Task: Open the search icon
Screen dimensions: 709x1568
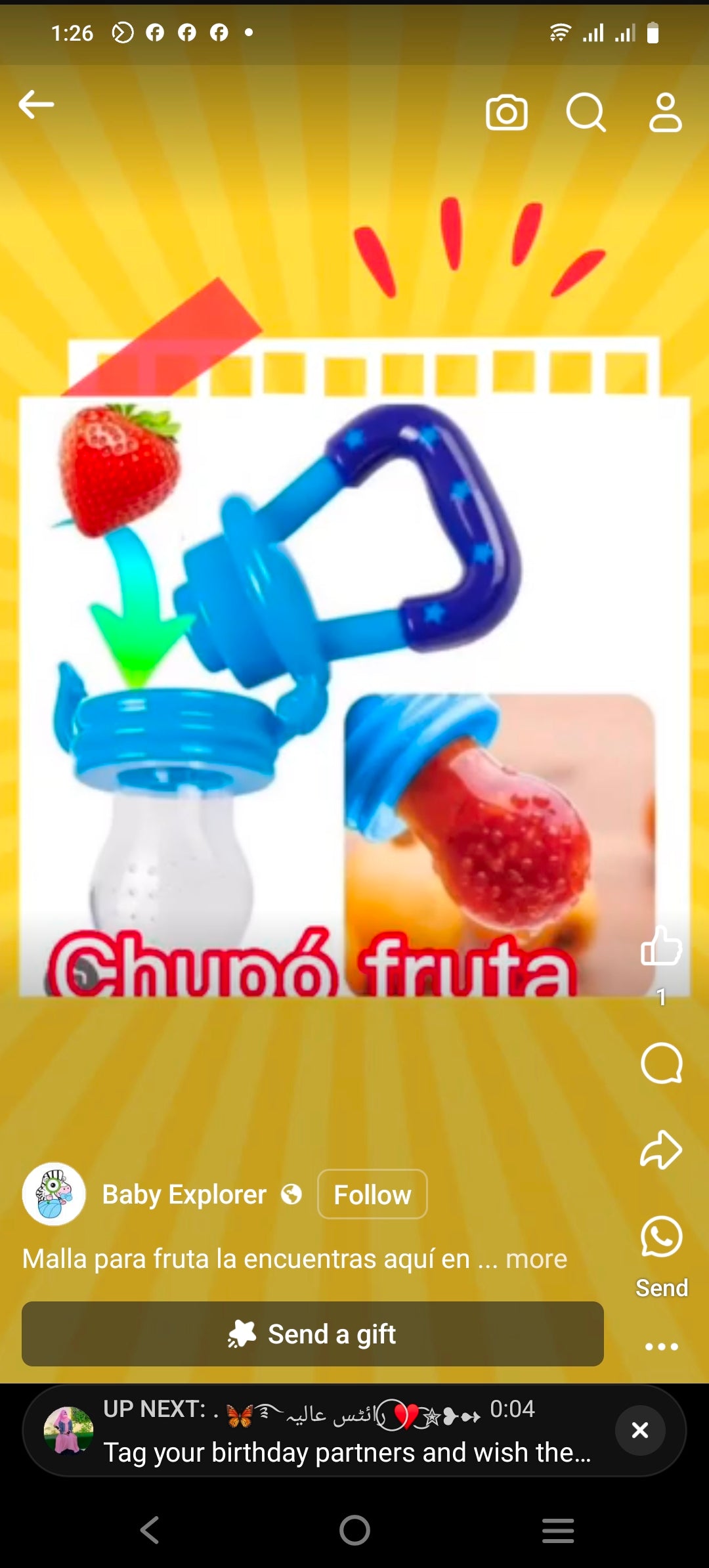Action: (586, 113)
